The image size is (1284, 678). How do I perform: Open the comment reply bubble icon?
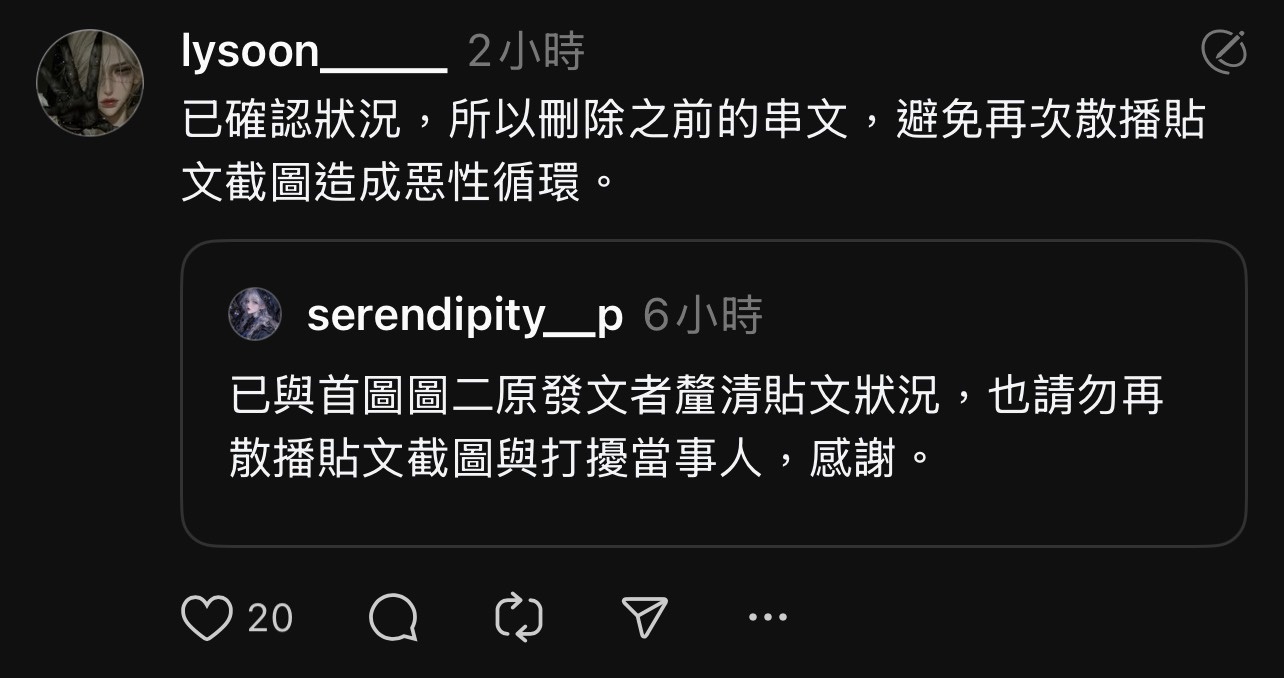pos(393,618)
